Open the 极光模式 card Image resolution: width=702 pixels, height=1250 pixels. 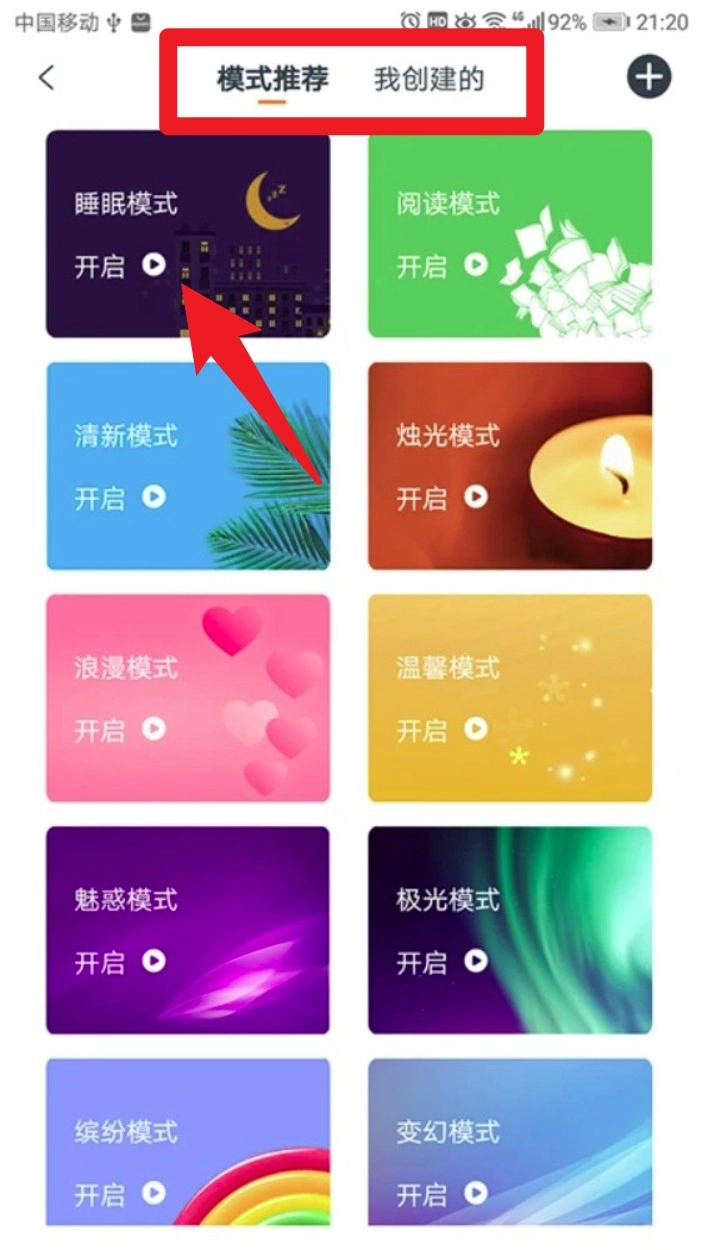click(509, 929)
